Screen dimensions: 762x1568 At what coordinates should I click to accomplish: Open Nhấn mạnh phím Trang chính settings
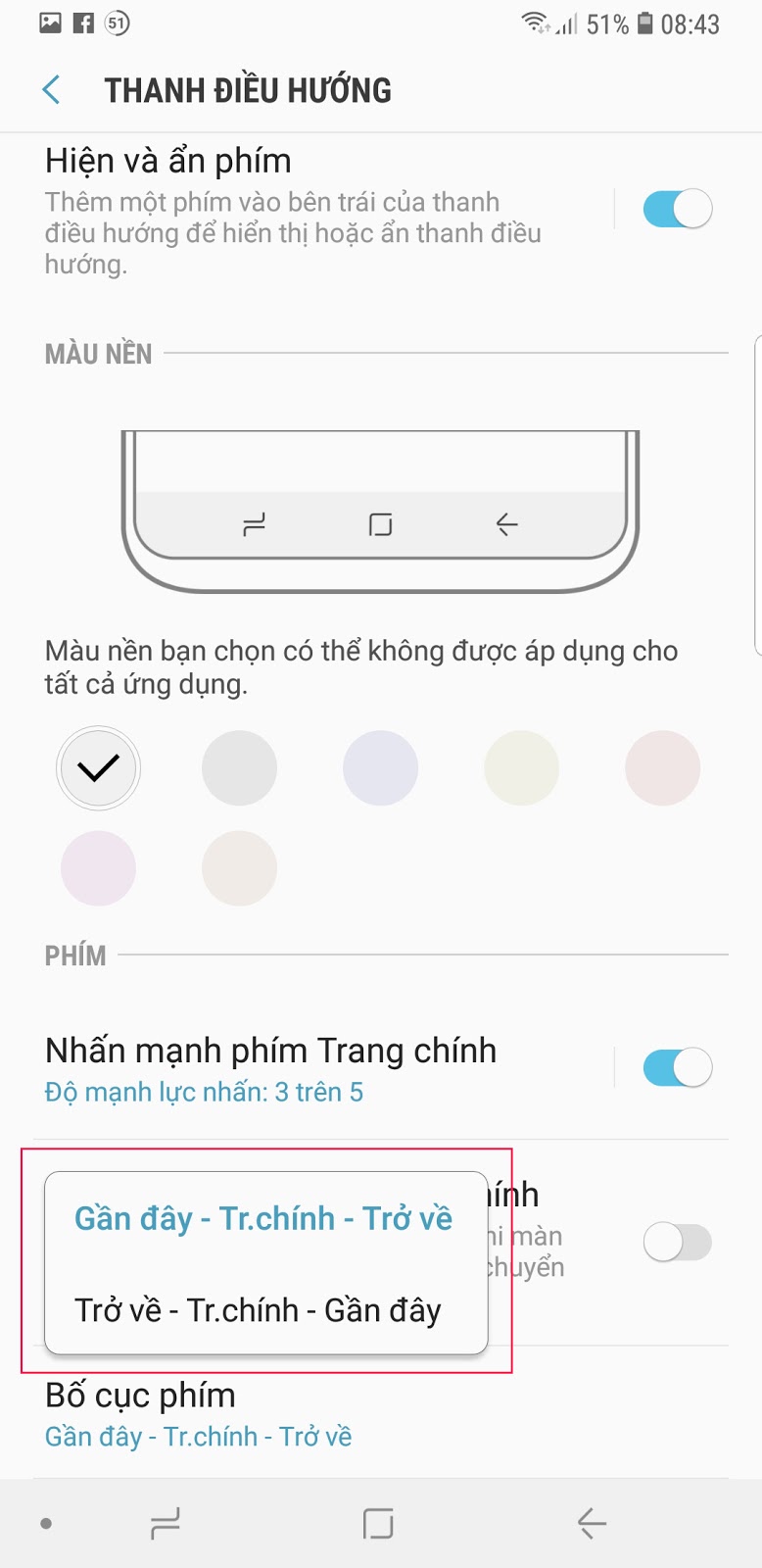[294, 1068]
